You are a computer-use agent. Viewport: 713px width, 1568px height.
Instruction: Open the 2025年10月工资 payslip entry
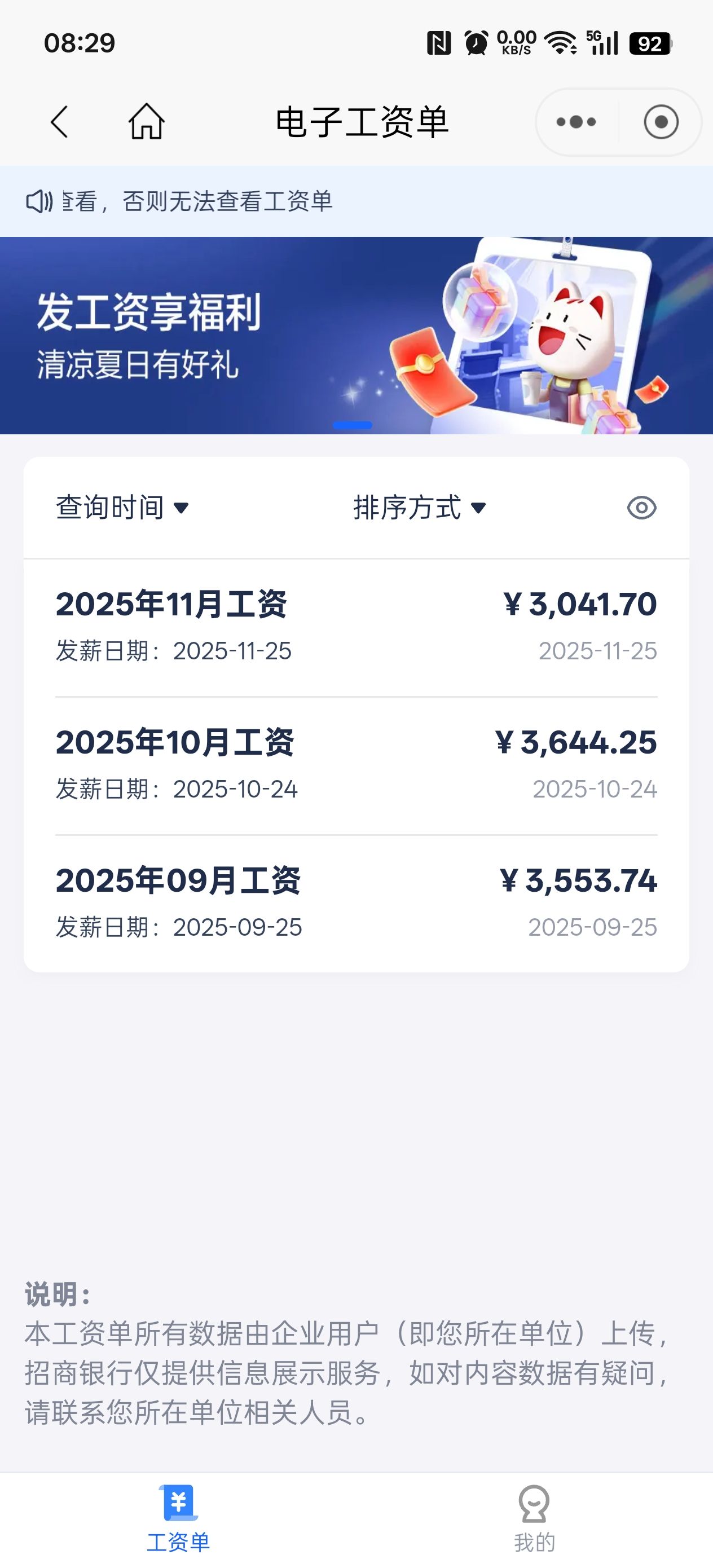click(x=356, y=763)
